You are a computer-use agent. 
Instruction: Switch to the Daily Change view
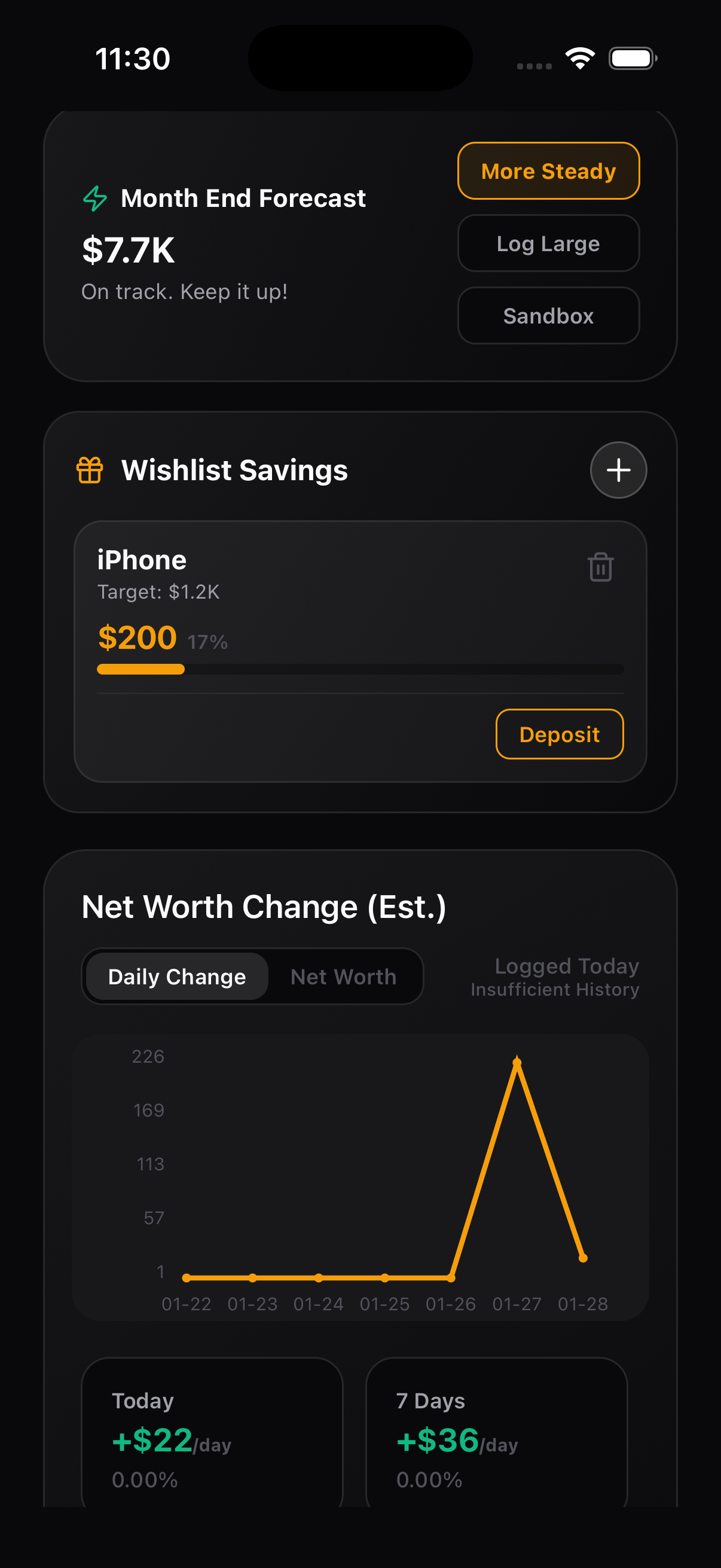coord(177,977)
